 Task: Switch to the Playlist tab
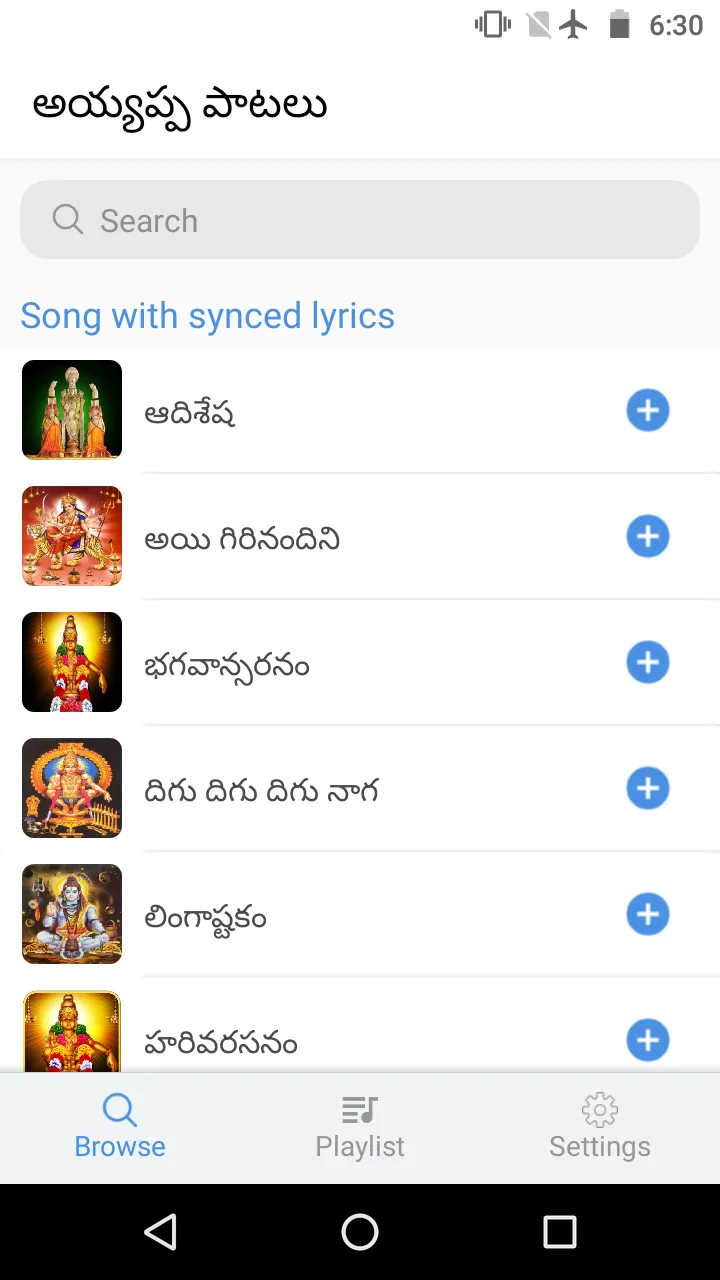pyautogui.click(x=359, y=1128)
